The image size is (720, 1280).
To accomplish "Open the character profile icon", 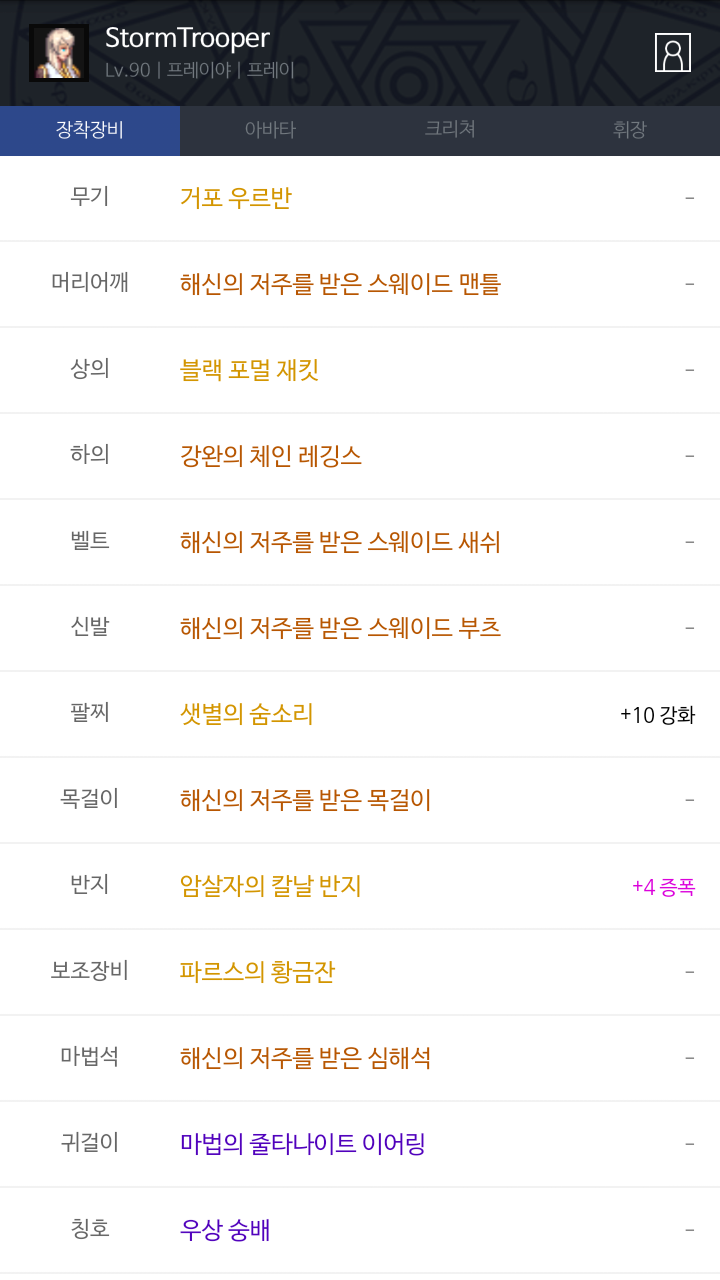I will pyautogui.click(x=673, y=53).
